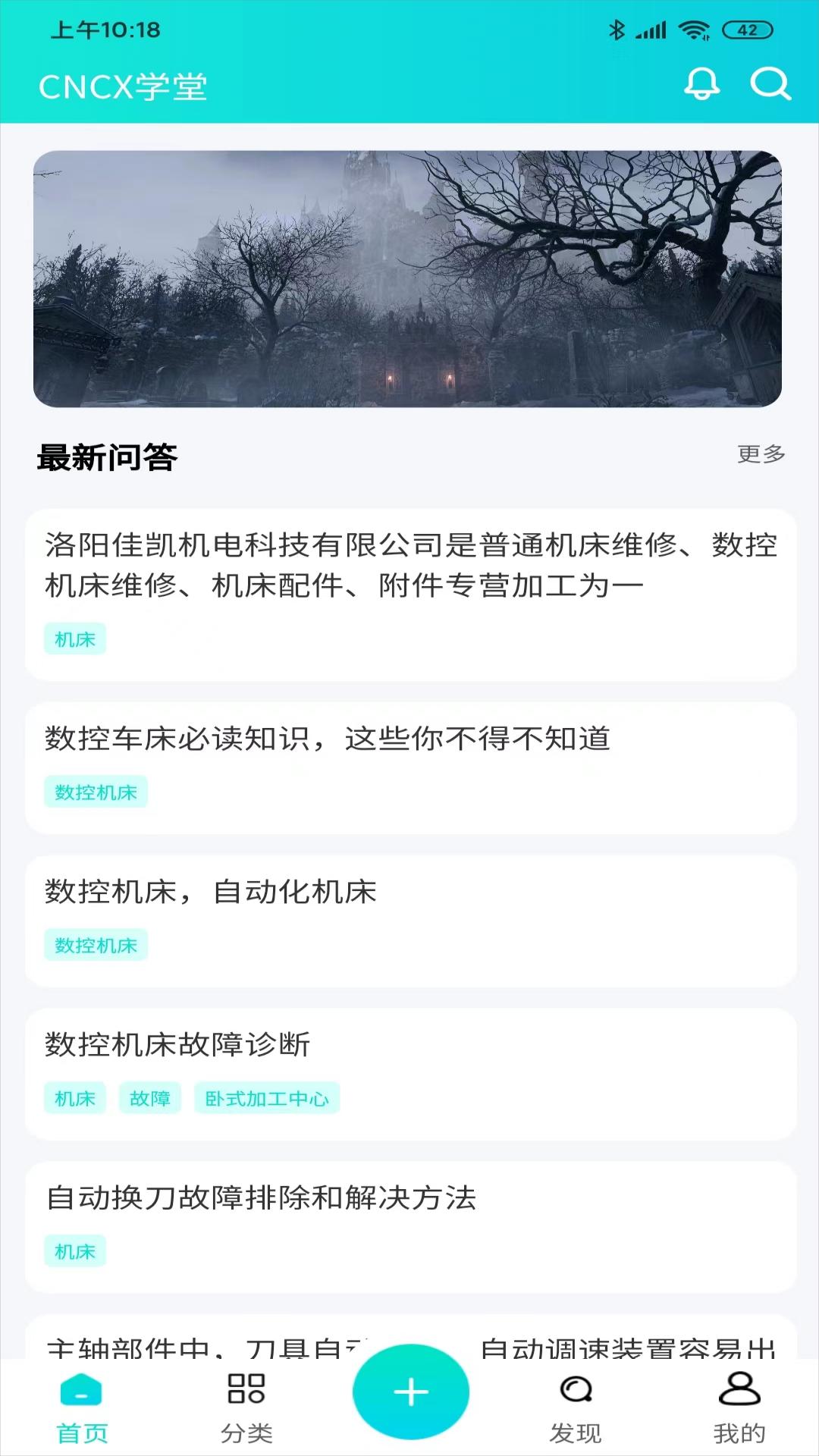The height and width of the screenshot is (1456, 819).
Task: Select the 故障 tag
Action: [x=149, y=1098]
